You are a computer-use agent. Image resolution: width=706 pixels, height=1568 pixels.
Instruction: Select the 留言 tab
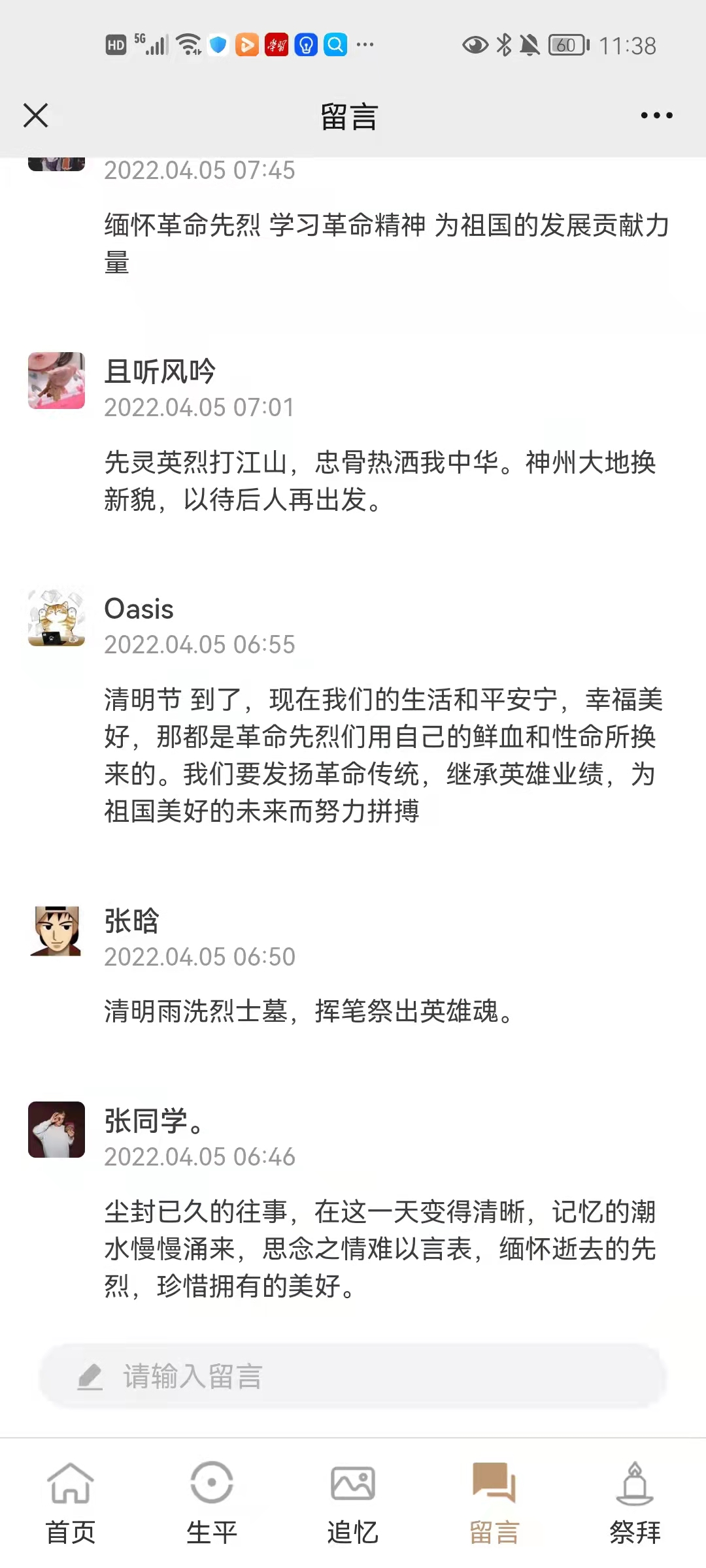coord(494,1503)
